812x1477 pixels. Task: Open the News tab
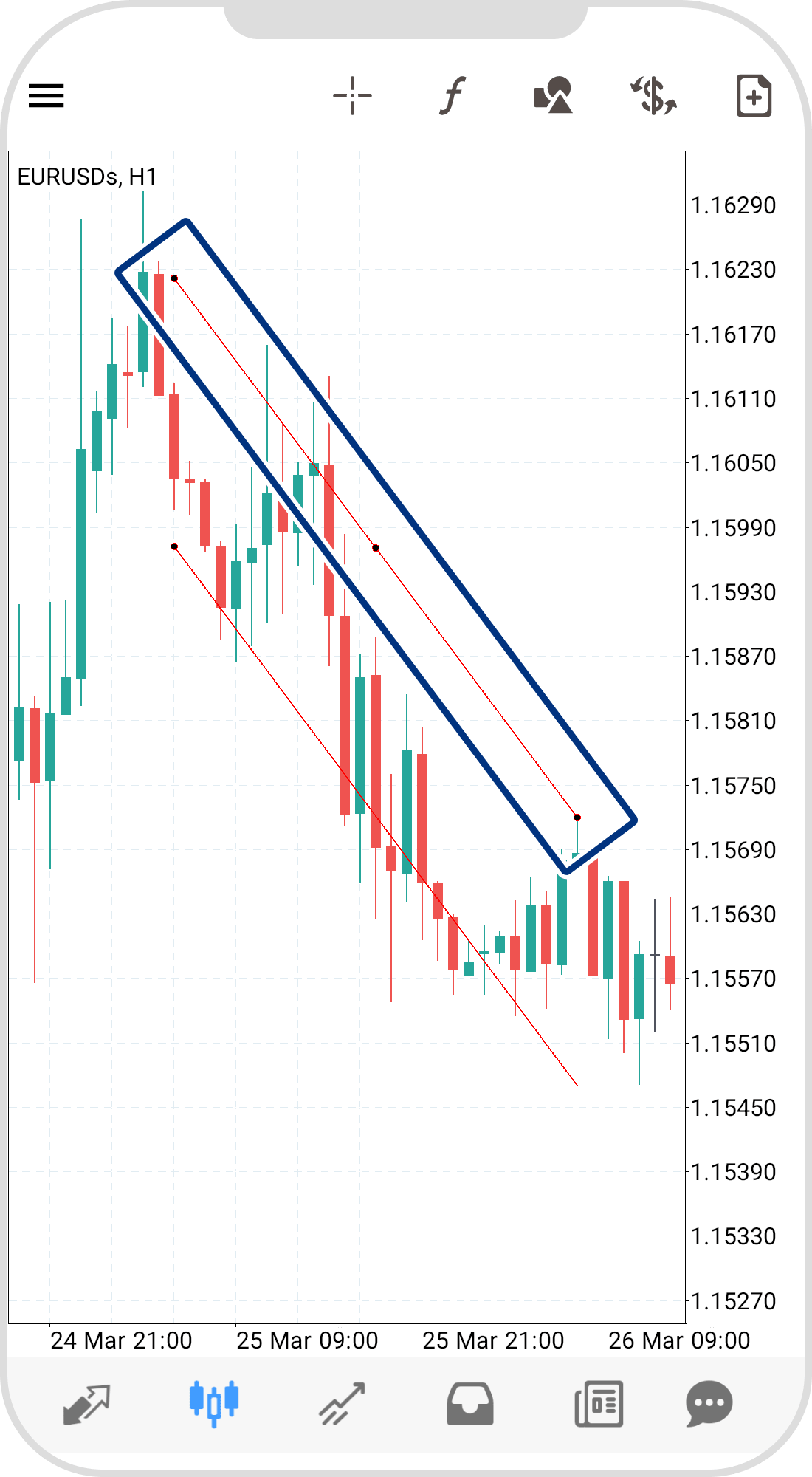click(x=599, y=1403)
